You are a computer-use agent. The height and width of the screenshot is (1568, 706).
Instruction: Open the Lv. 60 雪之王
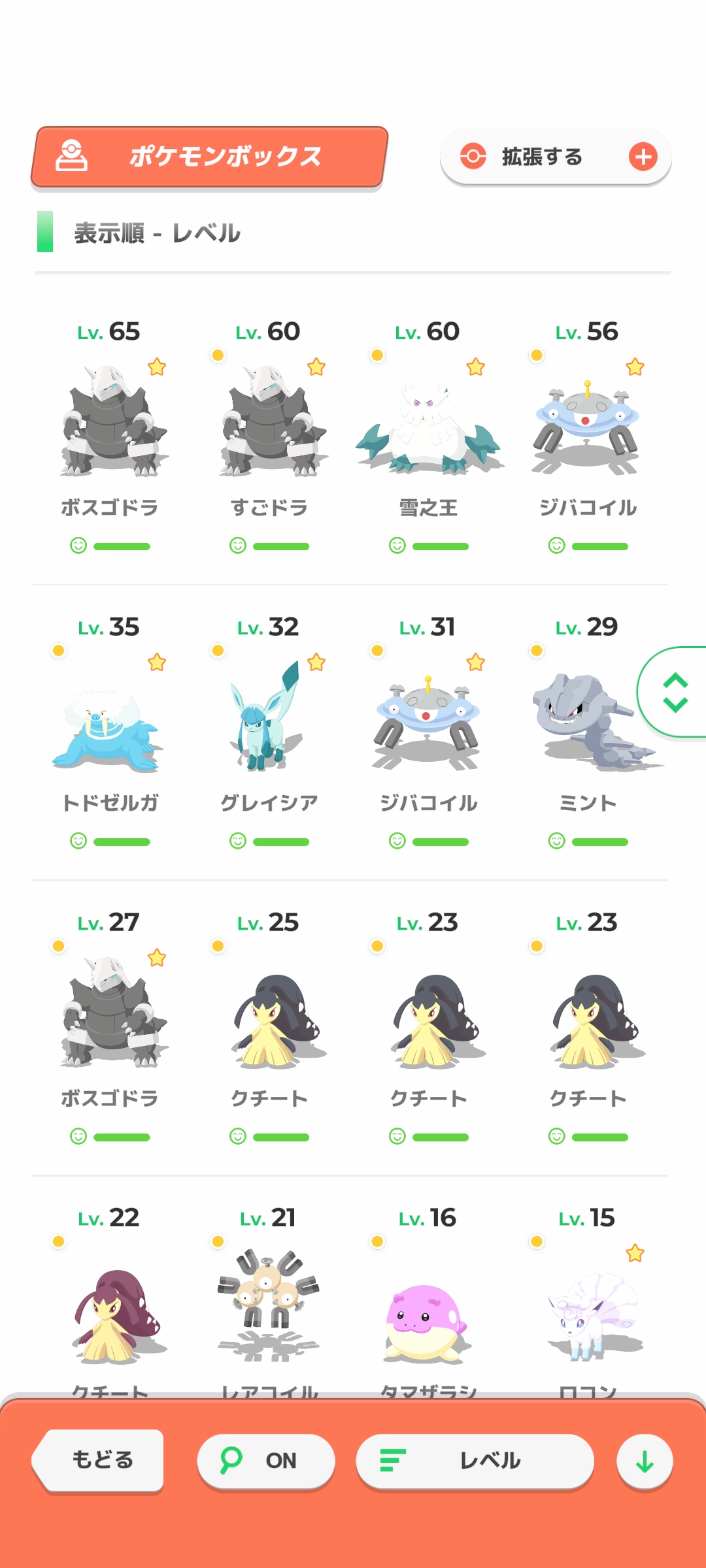coord(428,425)
